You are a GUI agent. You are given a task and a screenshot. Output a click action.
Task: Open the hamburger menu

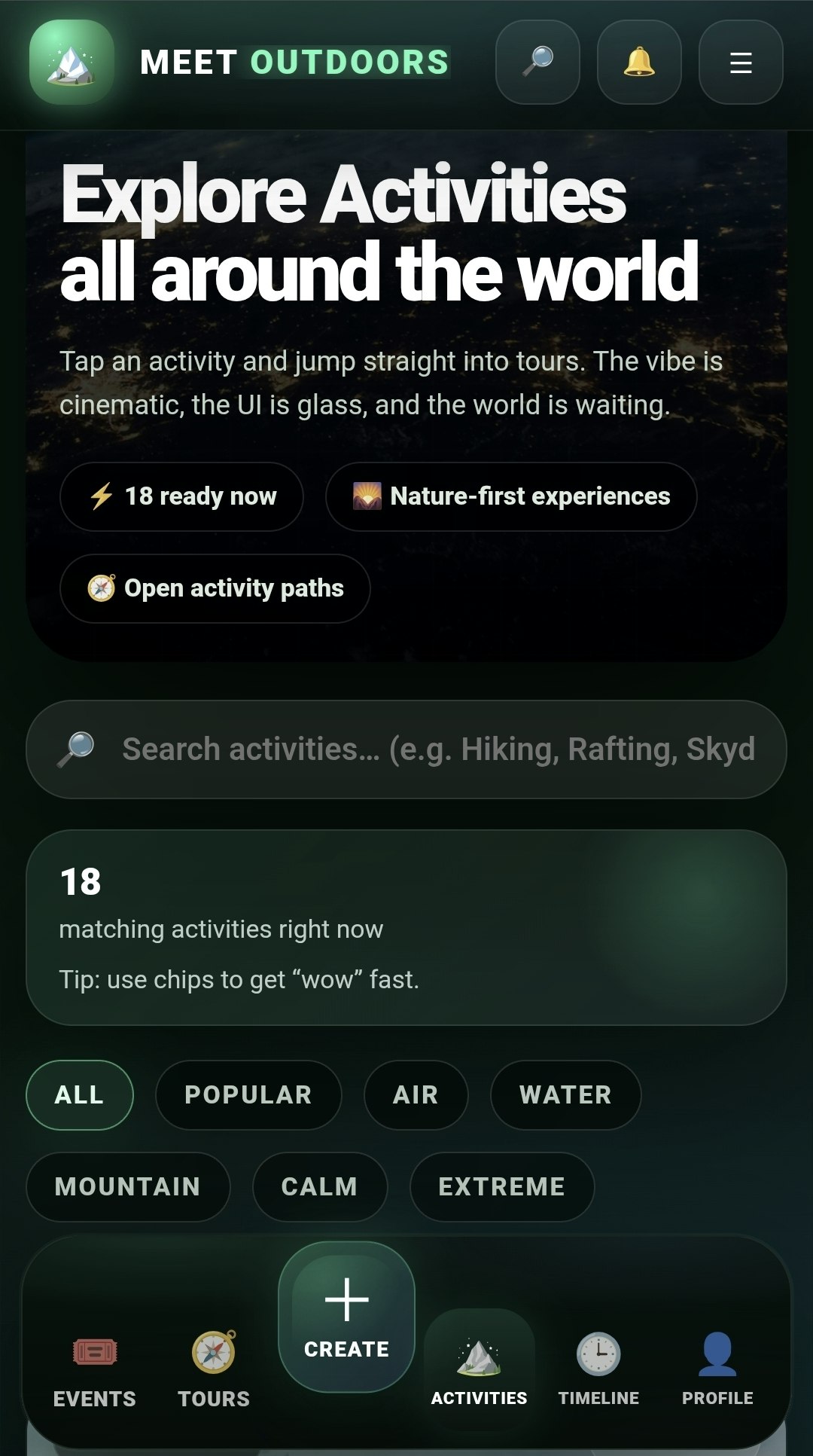pos(741,62)
